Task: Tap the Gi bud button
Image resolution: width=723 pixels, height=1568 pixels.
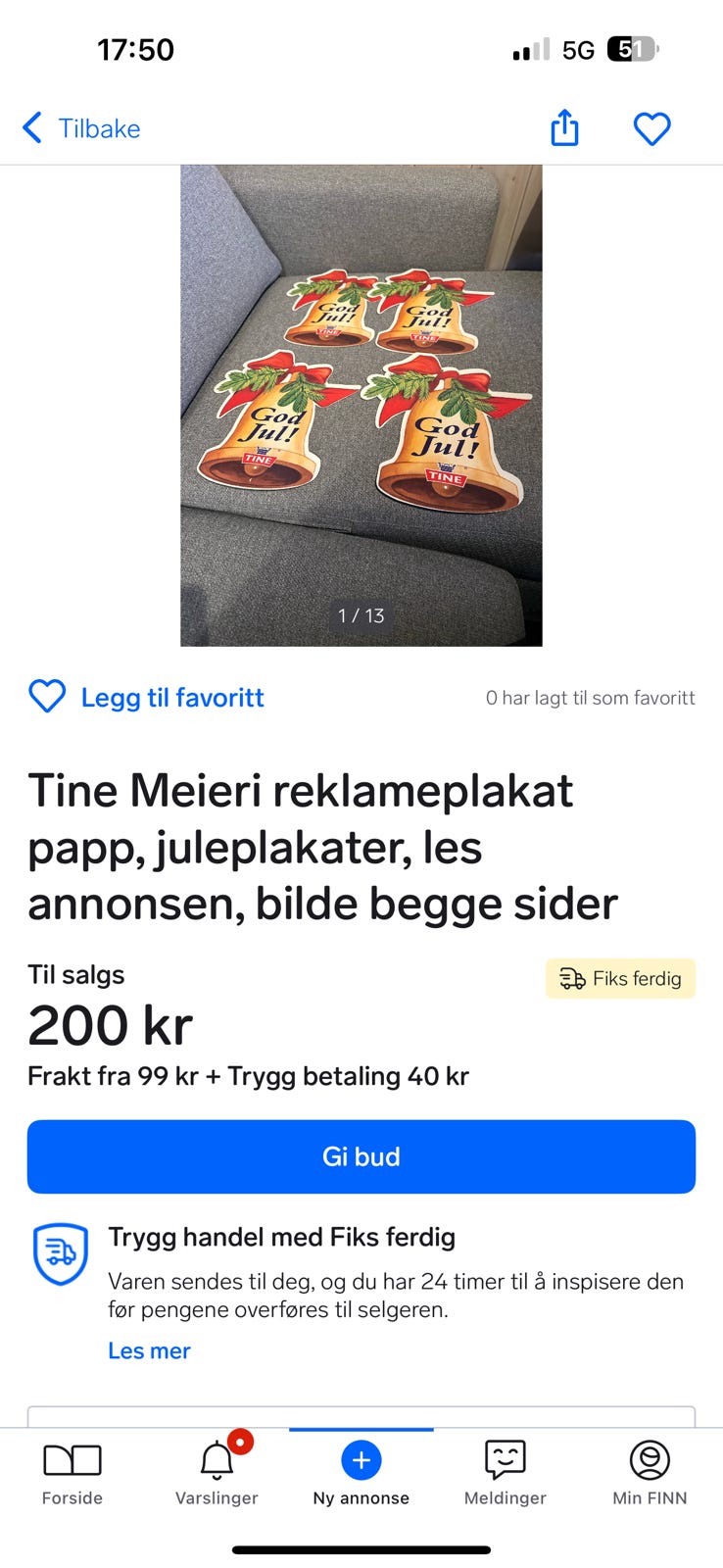Action: point(361,1156)
